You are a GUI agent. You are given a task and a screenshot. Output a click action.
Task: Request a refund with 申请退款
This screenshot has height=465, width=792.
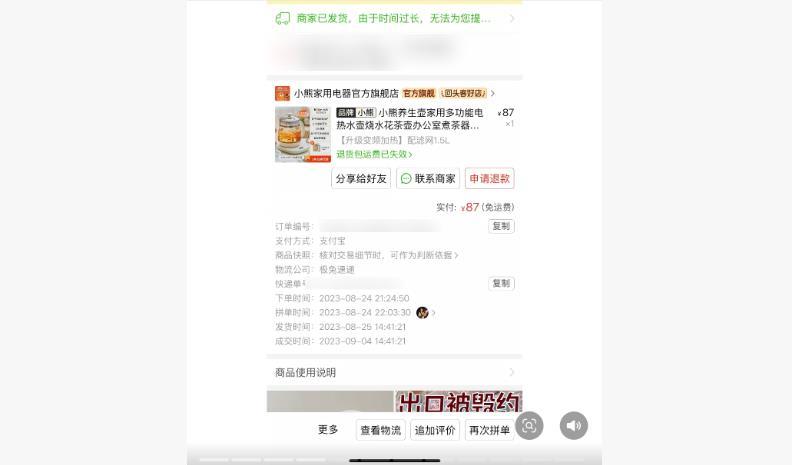click(489, 179)
